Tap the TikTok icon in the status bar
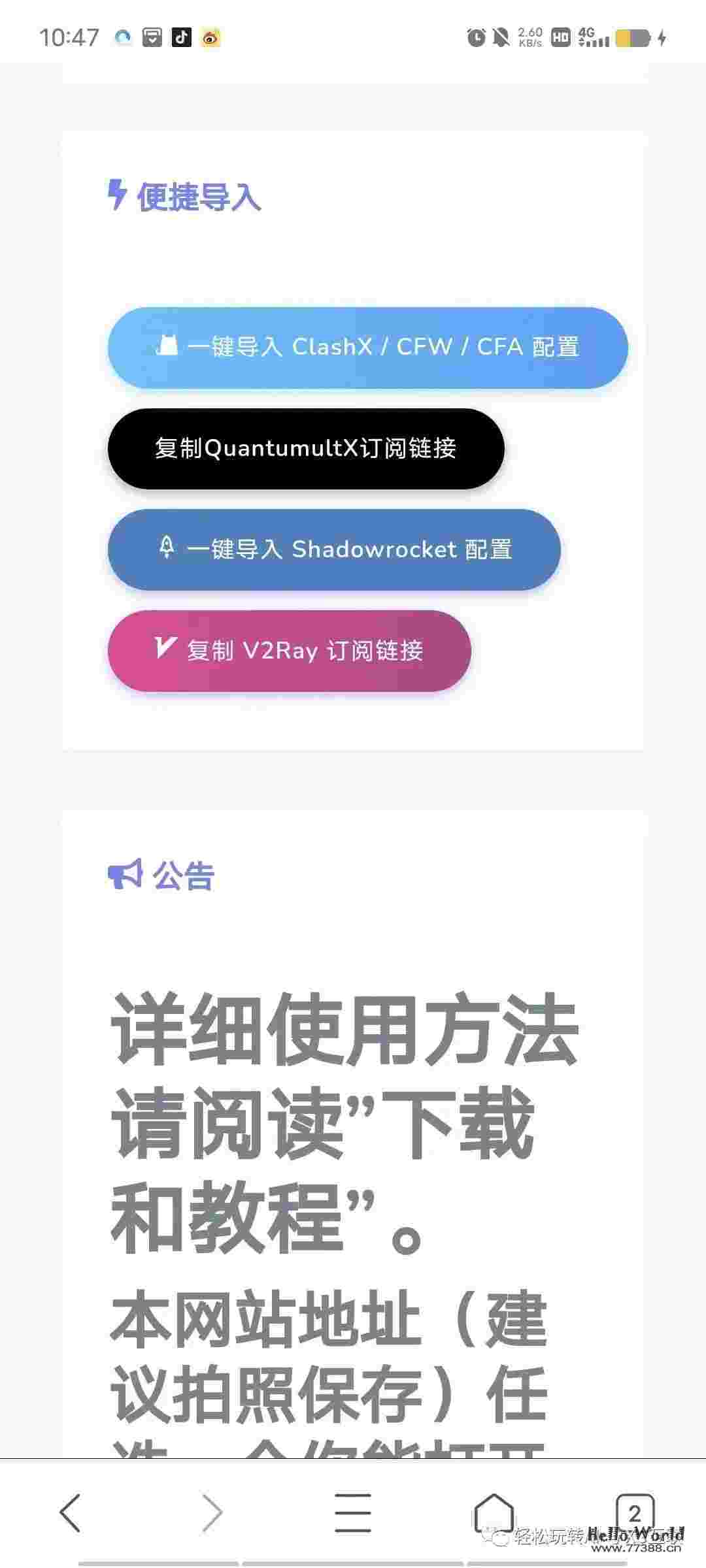 tap(180, 37)
